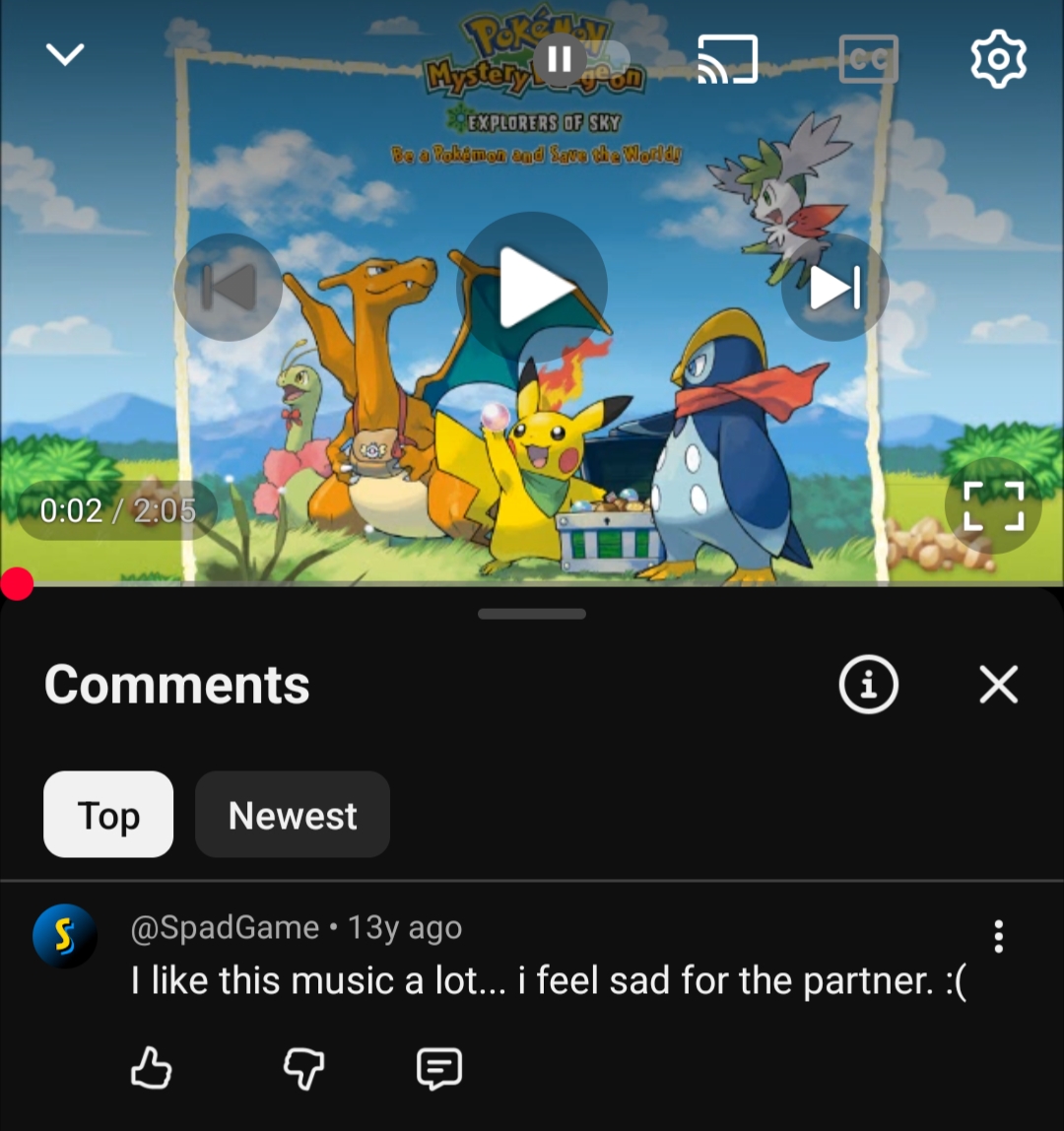Image resolution: width=1064 pixels, height=1131 pixels.
Task: Toggle the autoplay switch
Action: coord(581,59)
